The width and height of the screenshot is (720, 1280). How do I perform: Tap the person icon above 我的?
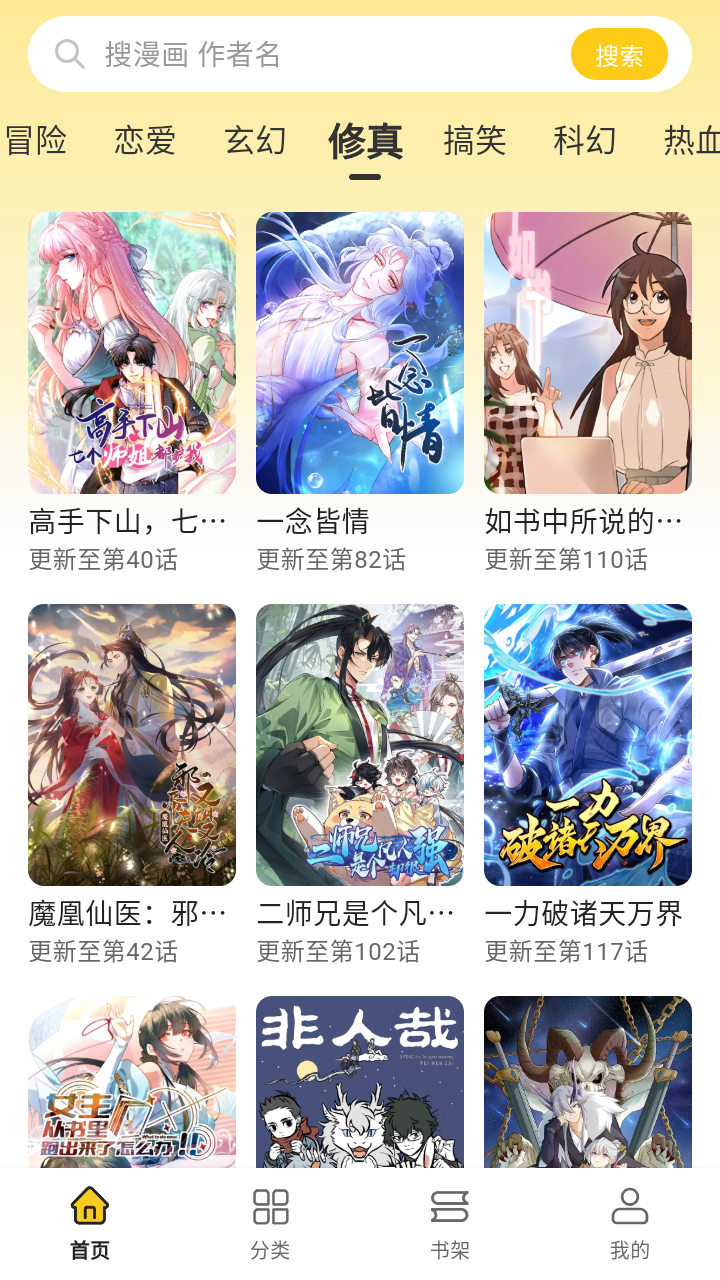(x=629, y=1207)
